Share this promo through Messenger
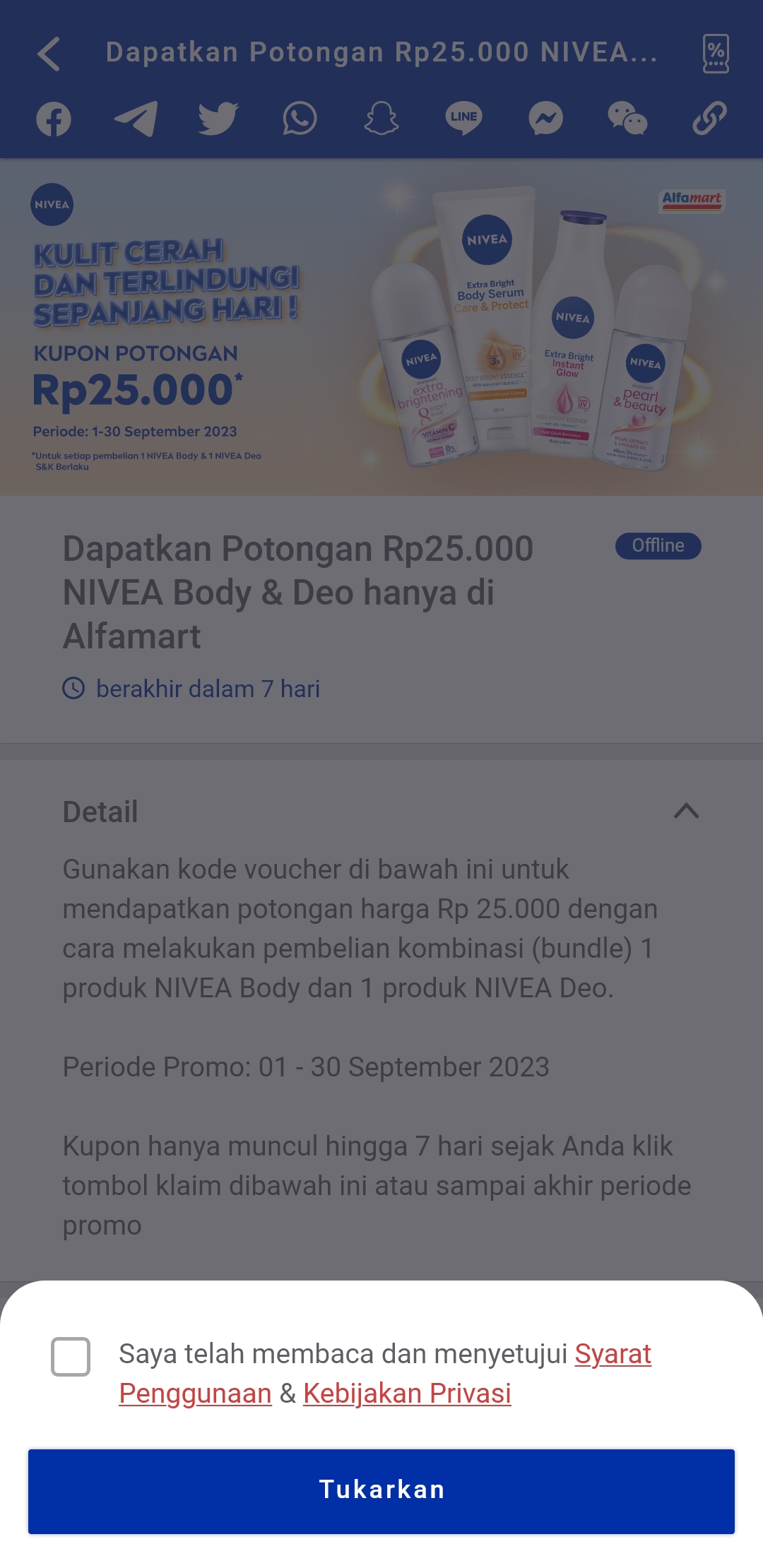The image size is (763, 1568). (545, 119)
